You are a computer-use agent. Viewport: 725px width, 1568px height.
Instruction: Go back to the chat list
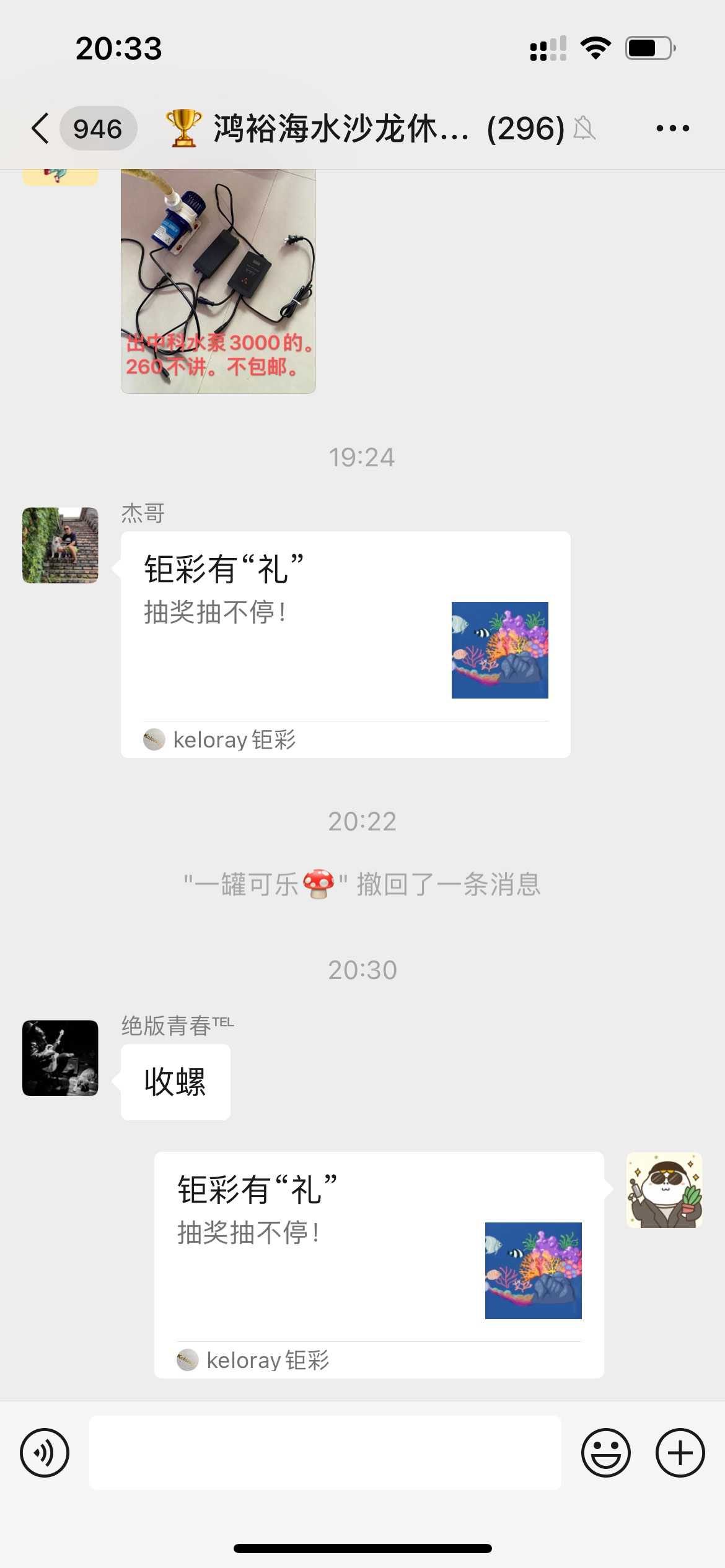pyautogui.click(x=41, y=129)
